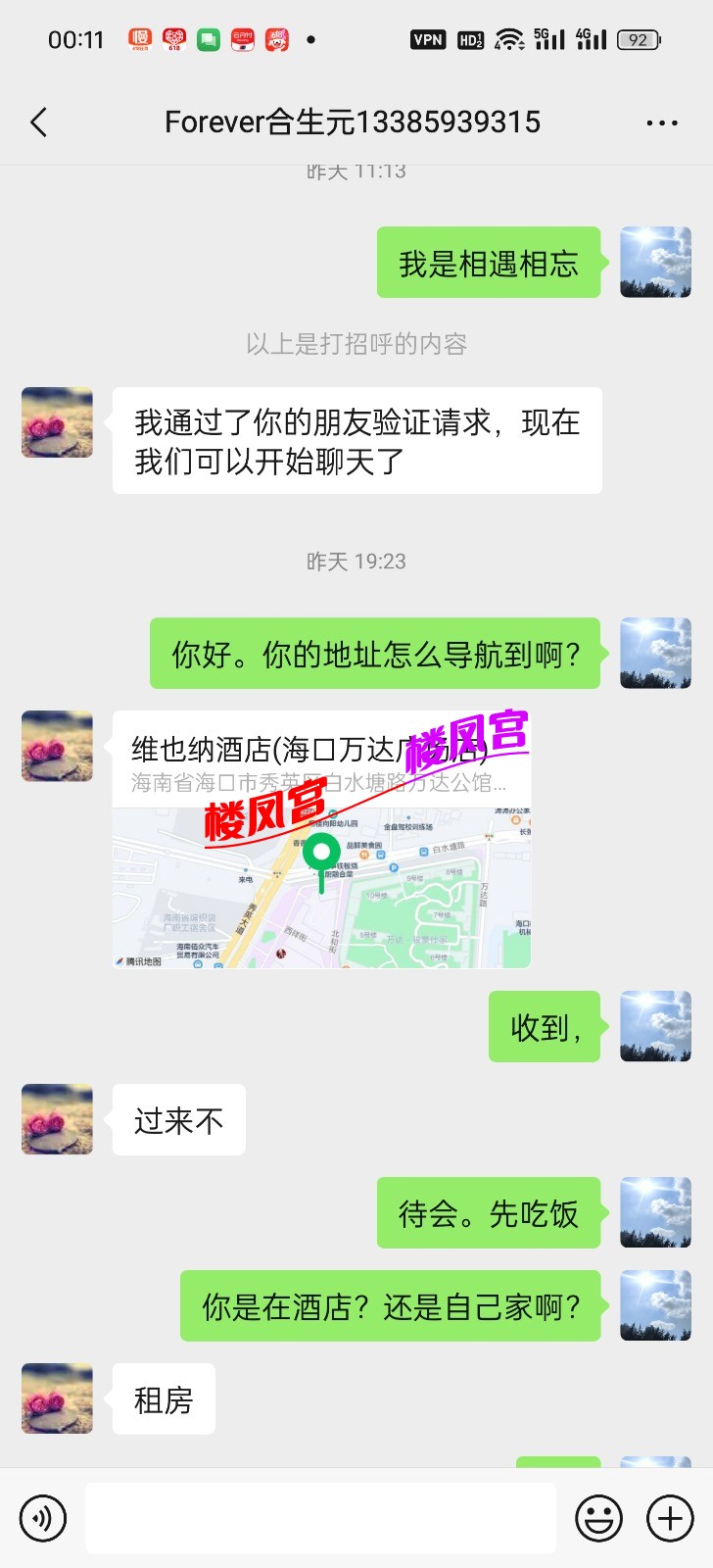
Task: Open contact's avatar beside 租房 message
Action: [57, 1398]
